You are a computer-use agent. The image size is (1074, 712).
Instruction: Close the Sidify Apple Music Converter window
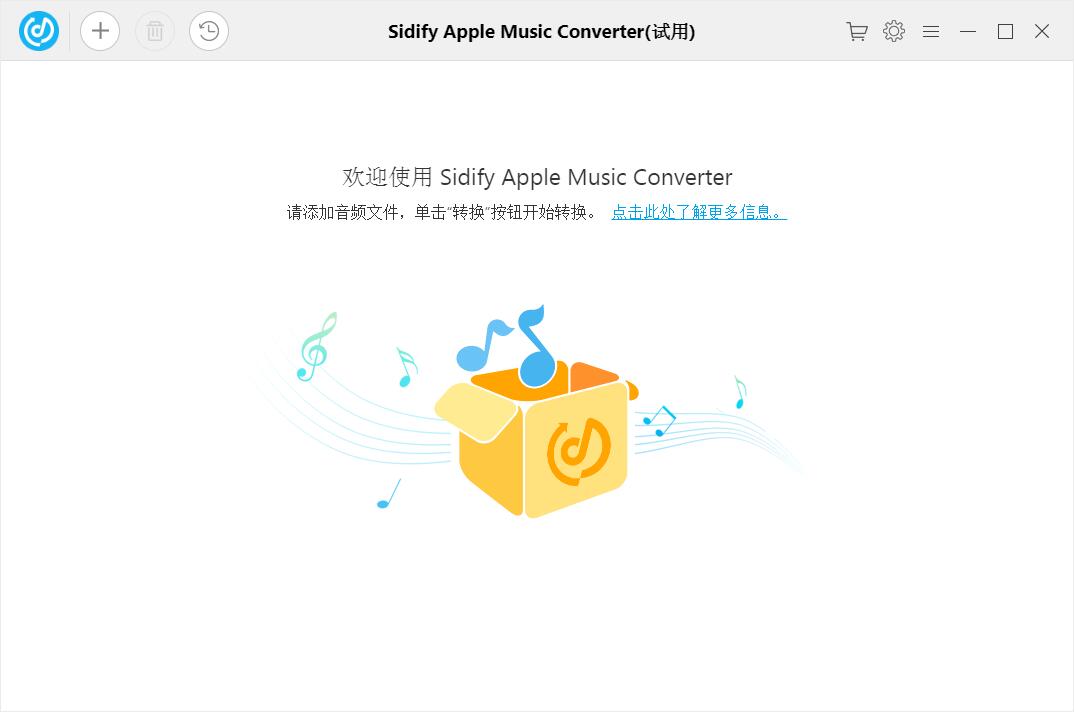point(1042,32)
